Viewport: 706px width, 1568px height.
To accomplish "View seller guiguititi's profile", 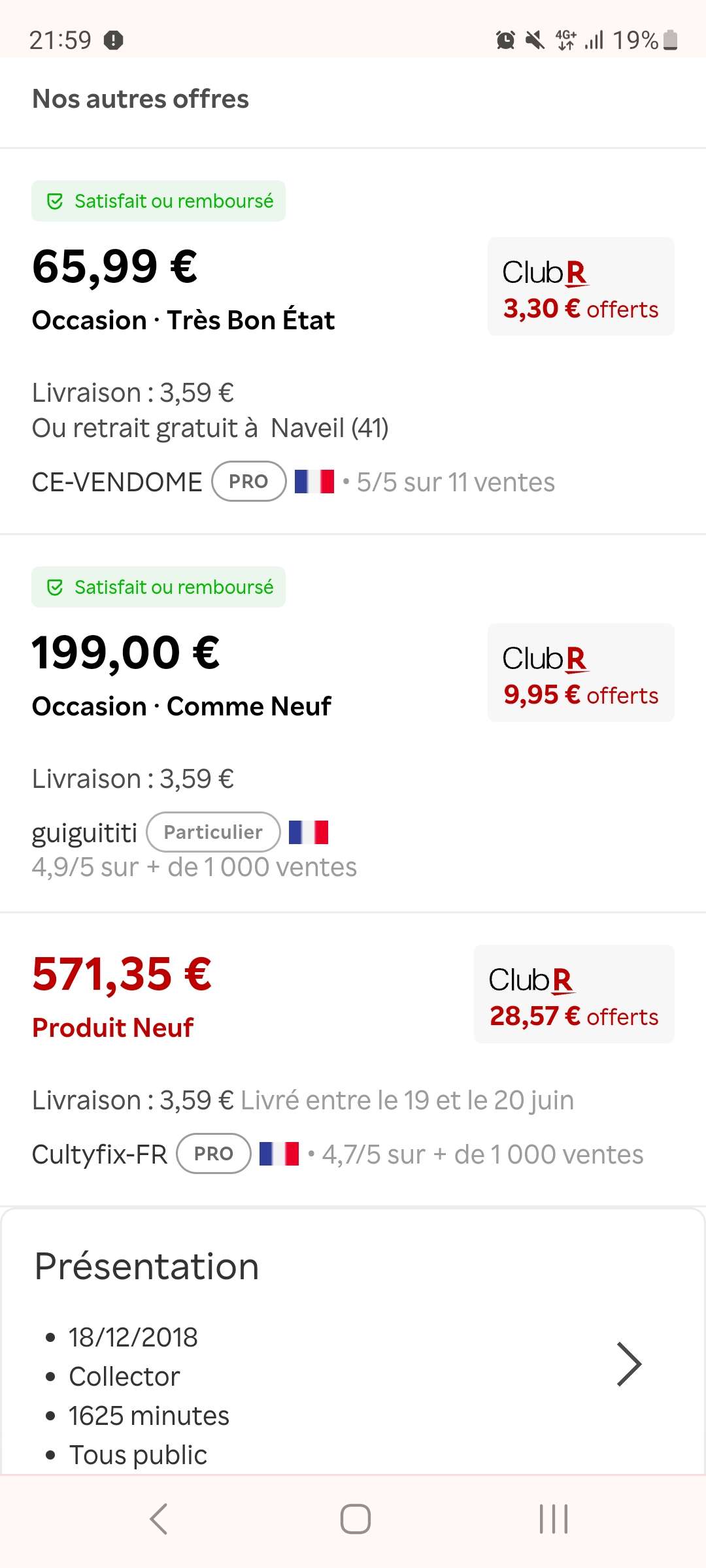I will coord(84,833).
